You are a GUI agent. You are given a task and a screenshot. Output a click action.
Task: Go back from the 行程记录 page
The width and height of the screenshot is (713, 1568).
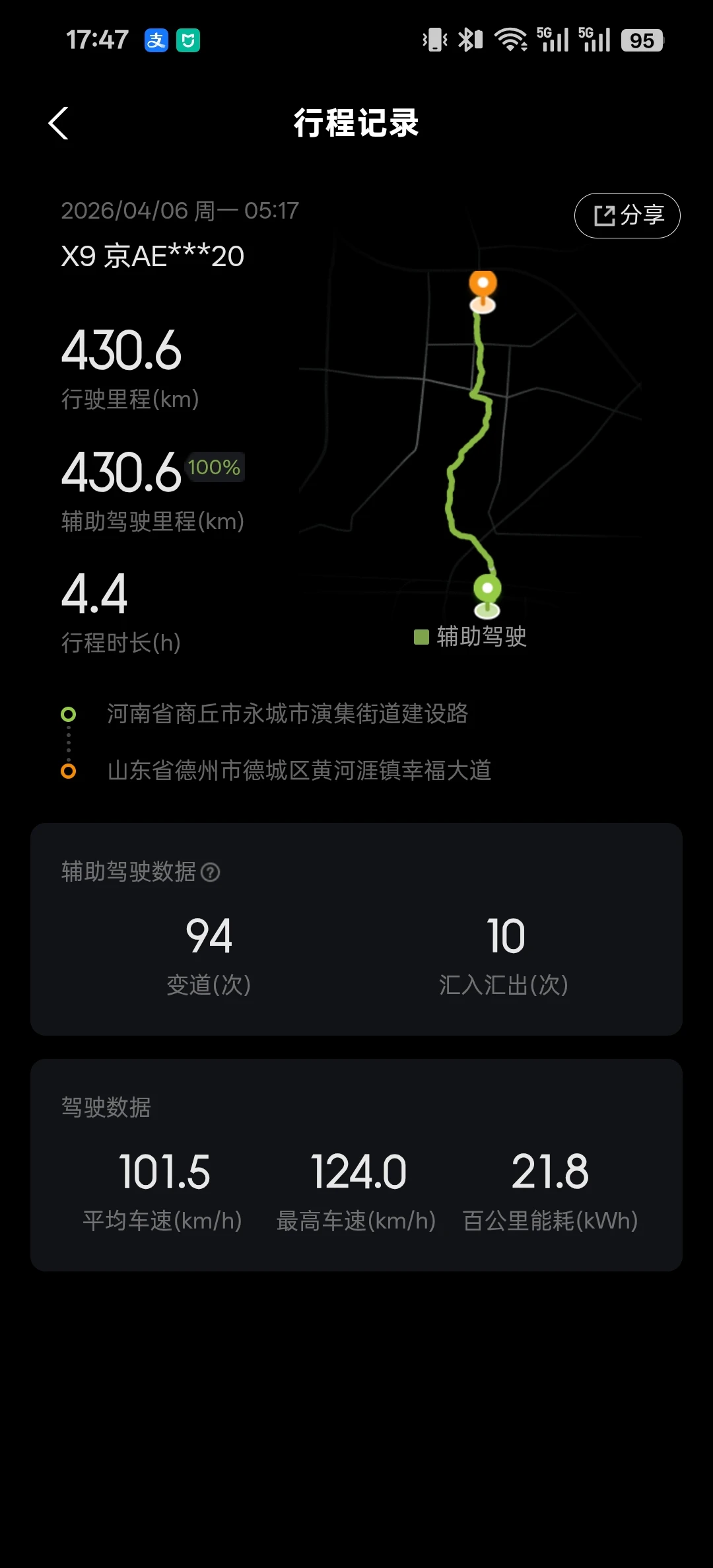coord(59,124)
